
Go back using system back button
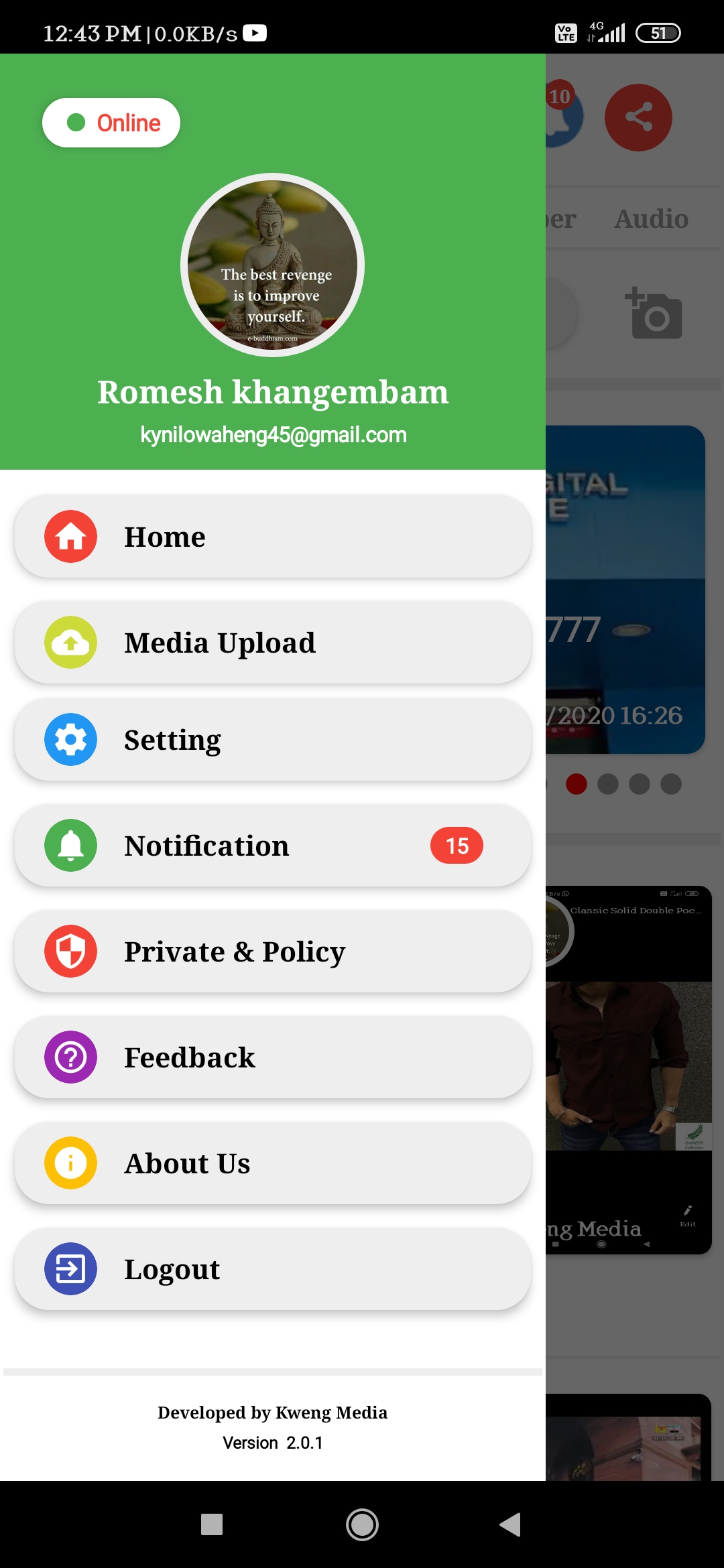coord(511,1524)
